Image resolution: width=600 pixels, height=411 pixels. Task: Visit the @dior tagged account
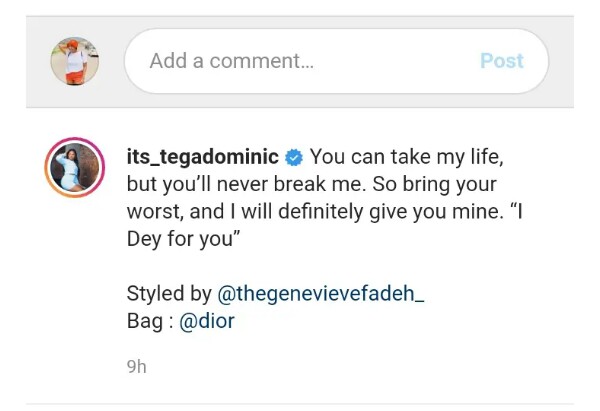[206, 322]
